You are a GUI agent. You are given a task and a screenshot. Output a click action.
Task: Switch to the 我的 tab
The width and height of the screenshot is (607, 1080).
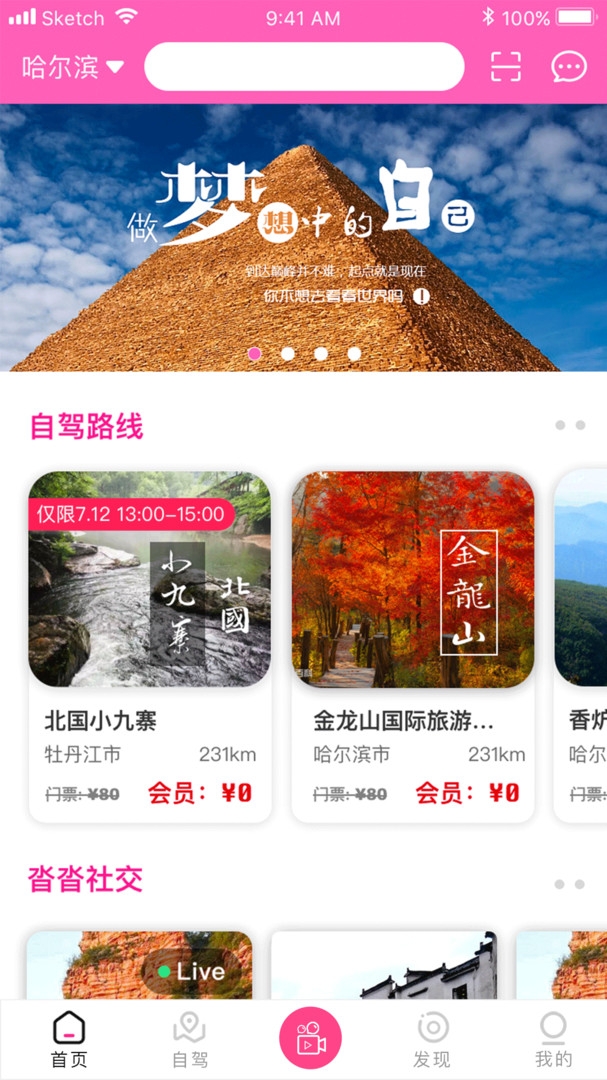[x=553, y=1039]
